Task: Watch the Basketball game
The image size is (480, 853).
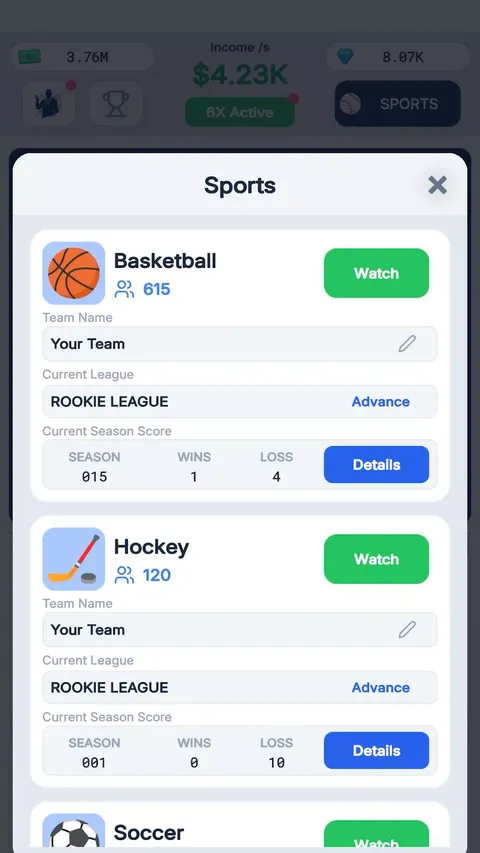Action: (376, 273)
